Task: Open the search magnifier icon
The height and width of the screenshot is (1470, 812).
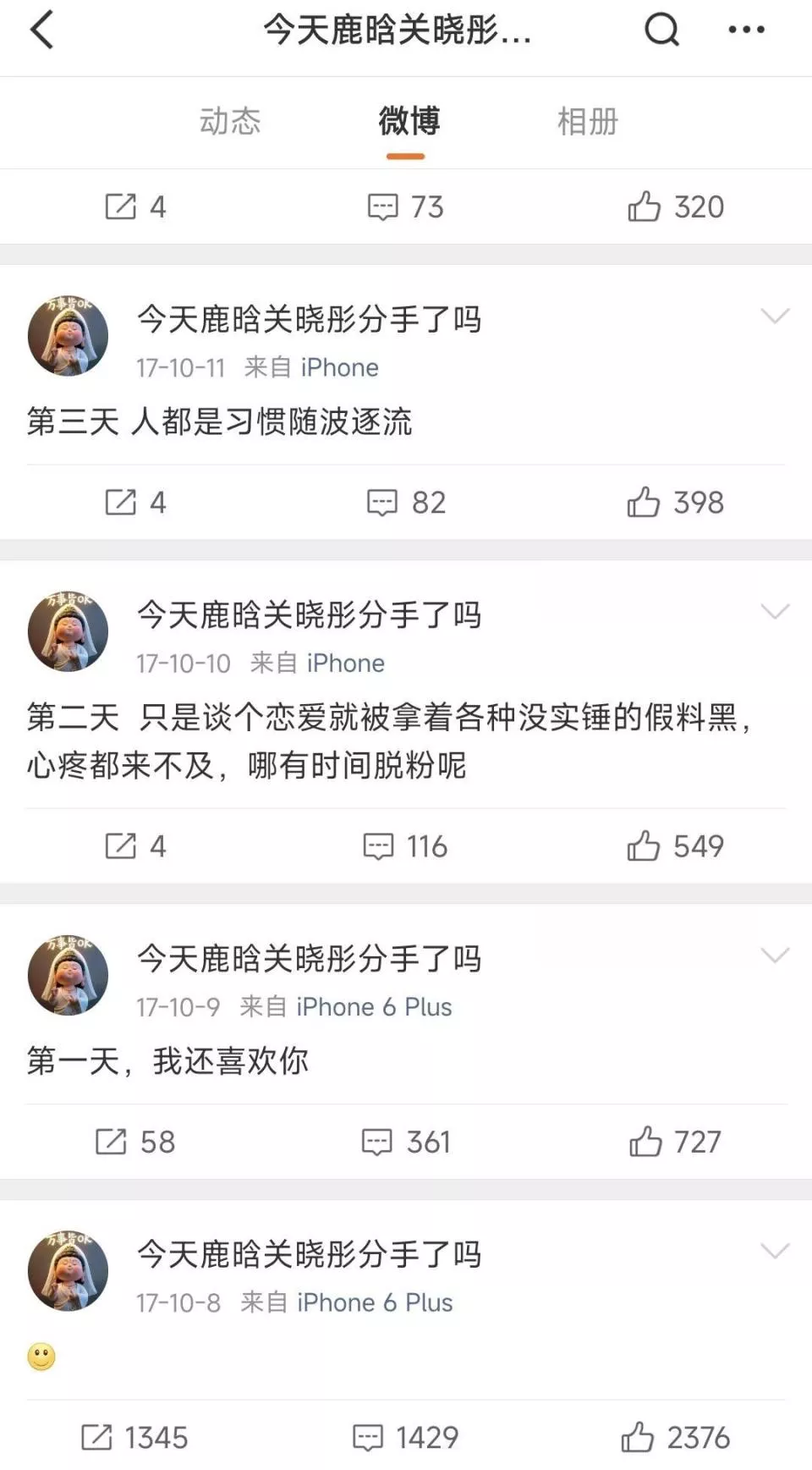Action: click(x=661, y=30)
